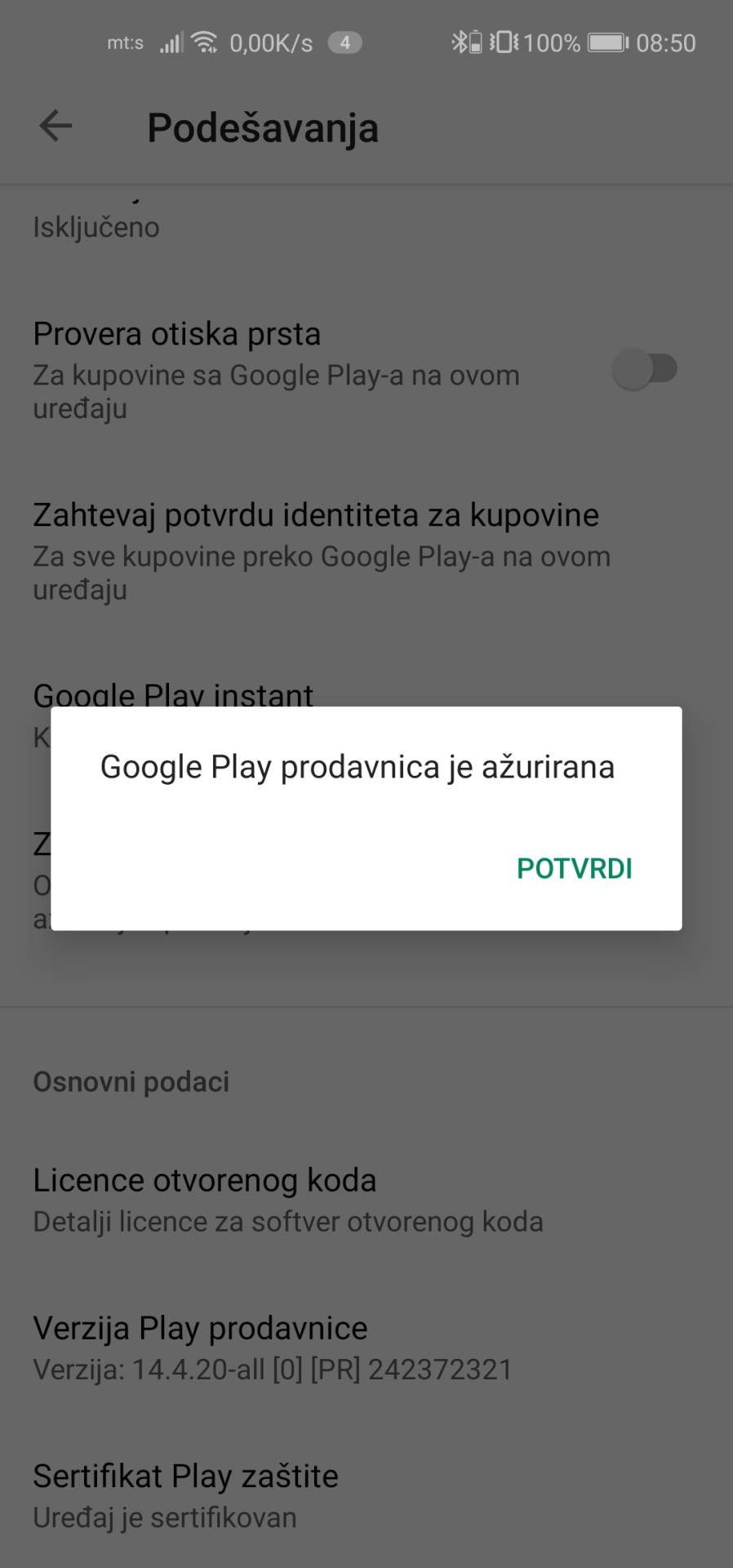733x1568 pixels.
Task: Tap Verzija Play prodavnice entry
Action: click(200, 1328)
